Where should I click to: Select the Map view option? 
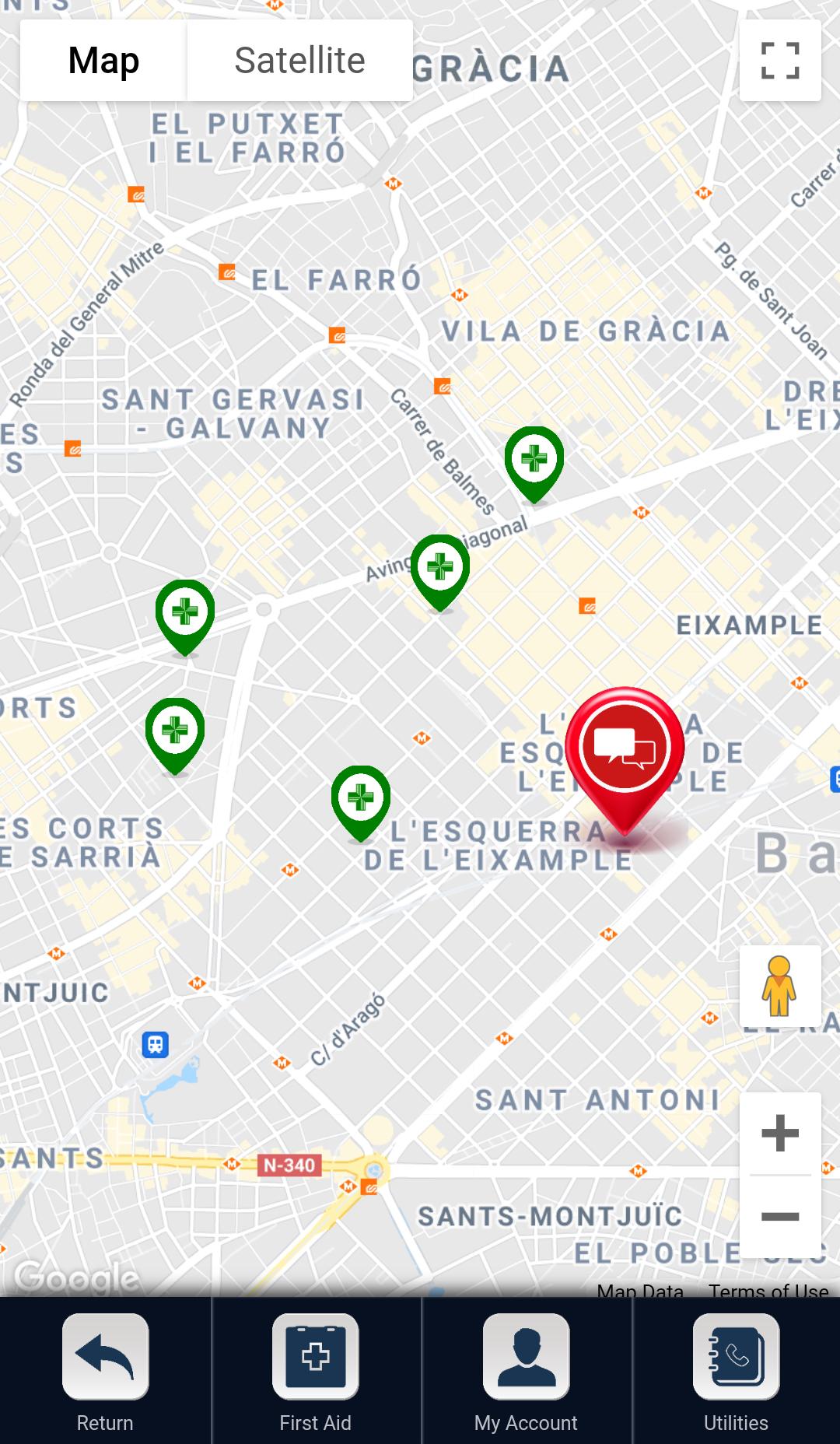click(103, 61)
